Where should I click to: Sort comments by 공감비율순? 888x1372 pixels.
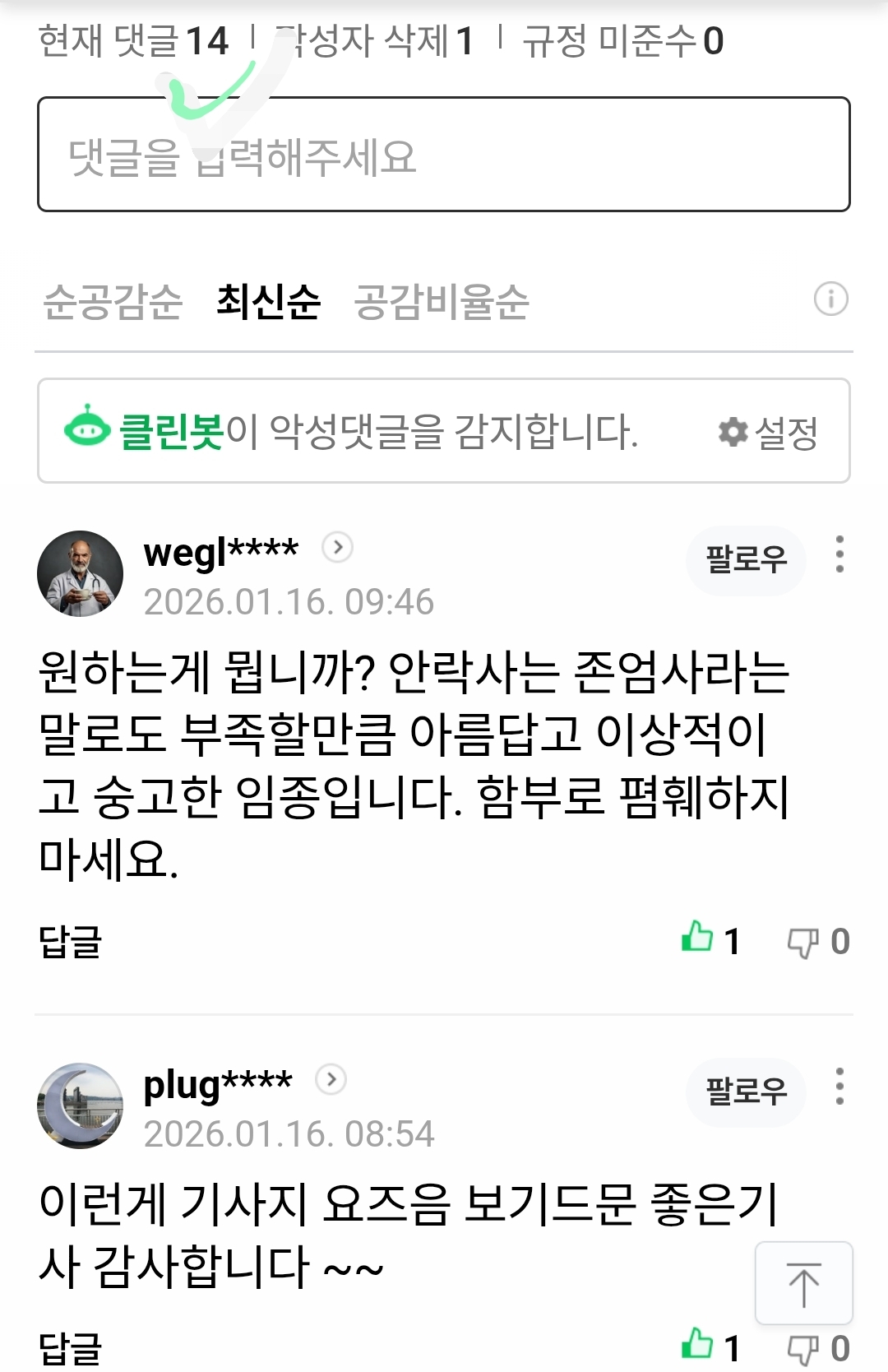(442, 301)
